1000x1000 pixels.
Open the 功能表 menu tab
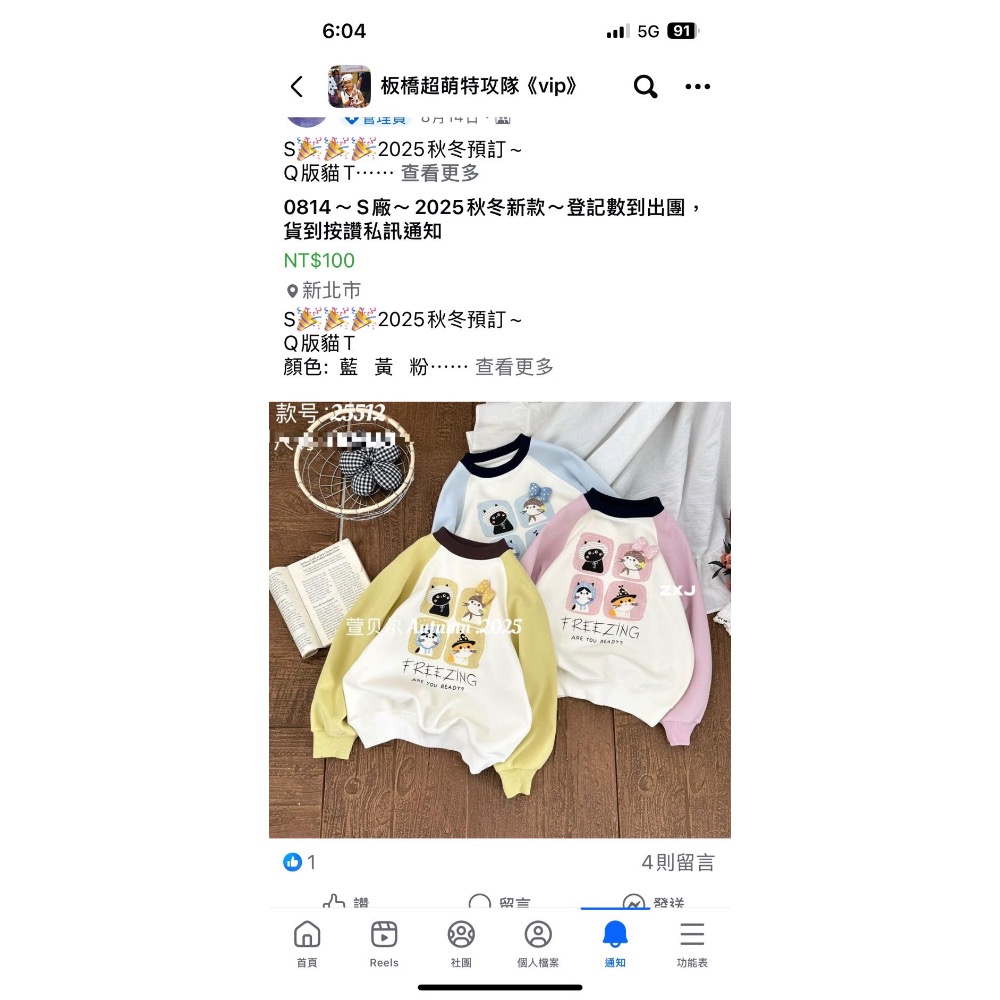coord(692,944)
